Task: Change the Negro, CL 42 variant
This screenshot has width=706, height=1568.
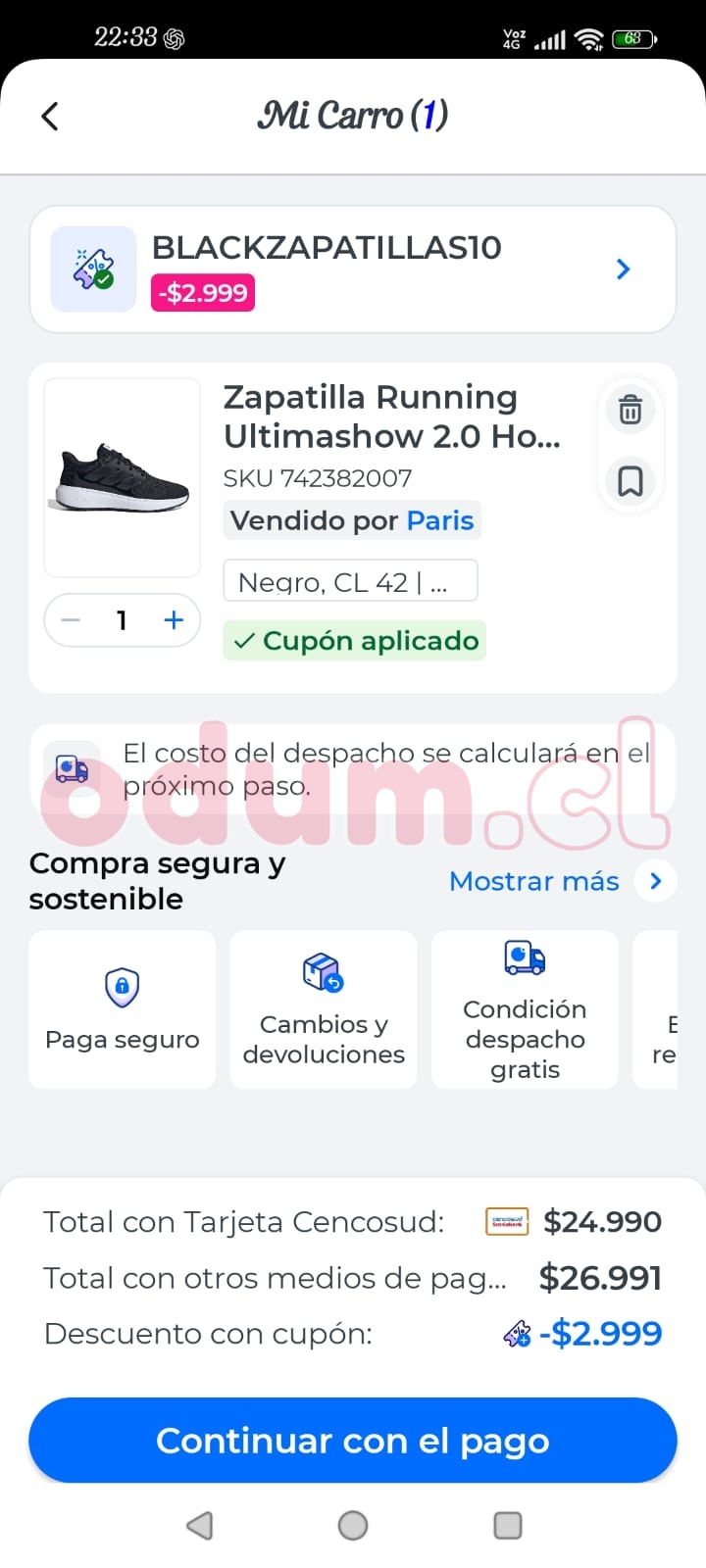Action: pos(350,581)
